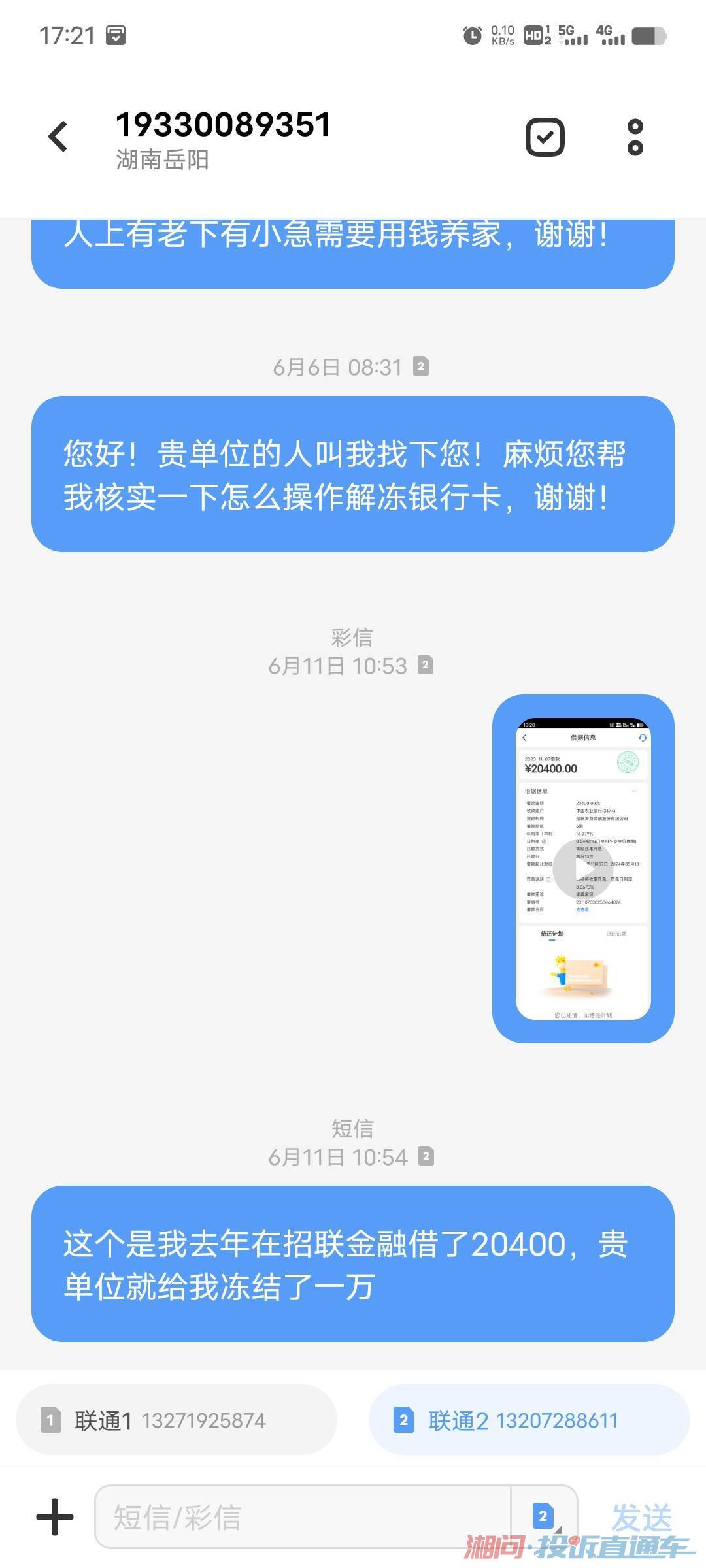The height and width of the screenshot is (1568, 706).
Task: Open the three-dot overflow menu
Action: point(635,137)
